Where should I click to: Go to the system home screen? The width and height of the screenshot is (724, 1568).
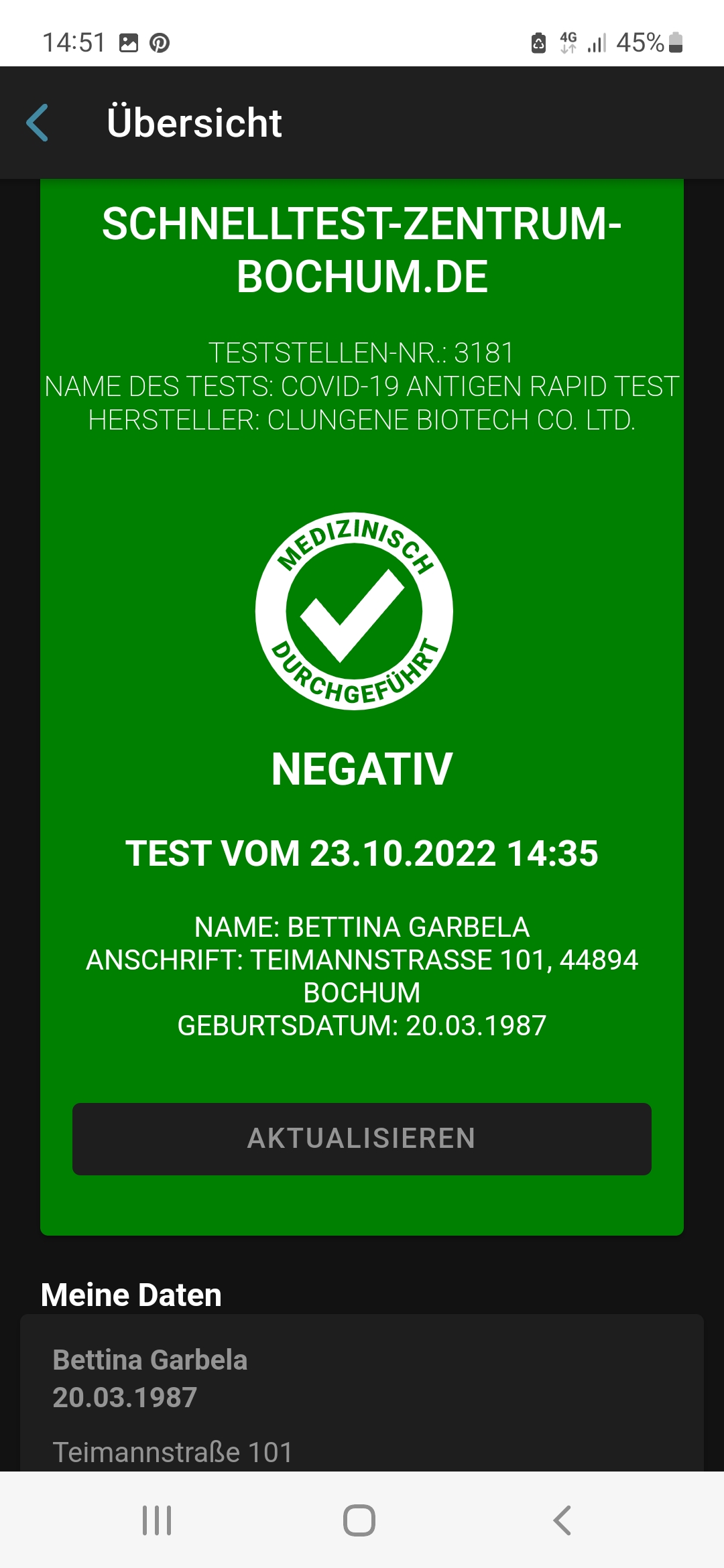(359, 1520)
